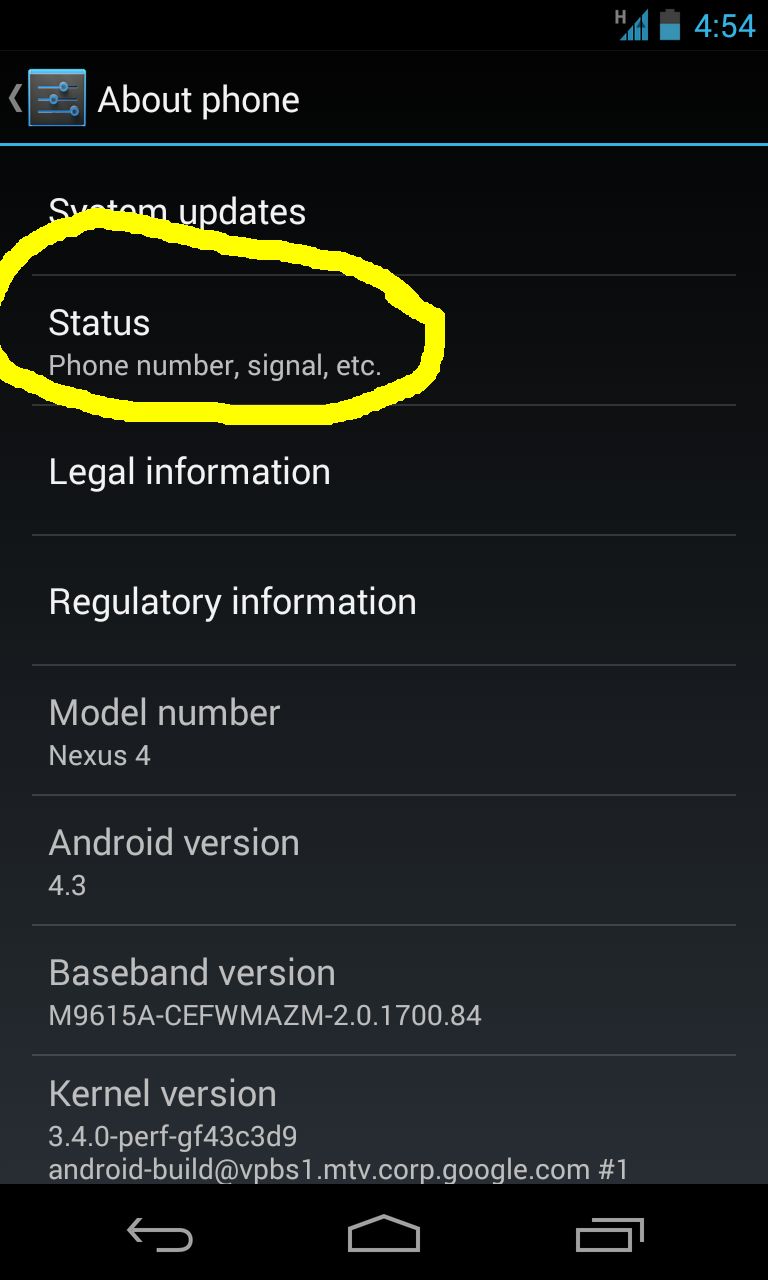Open the recent apps view
This screenshot has height=1280, width=768.
coord(610,1234)
